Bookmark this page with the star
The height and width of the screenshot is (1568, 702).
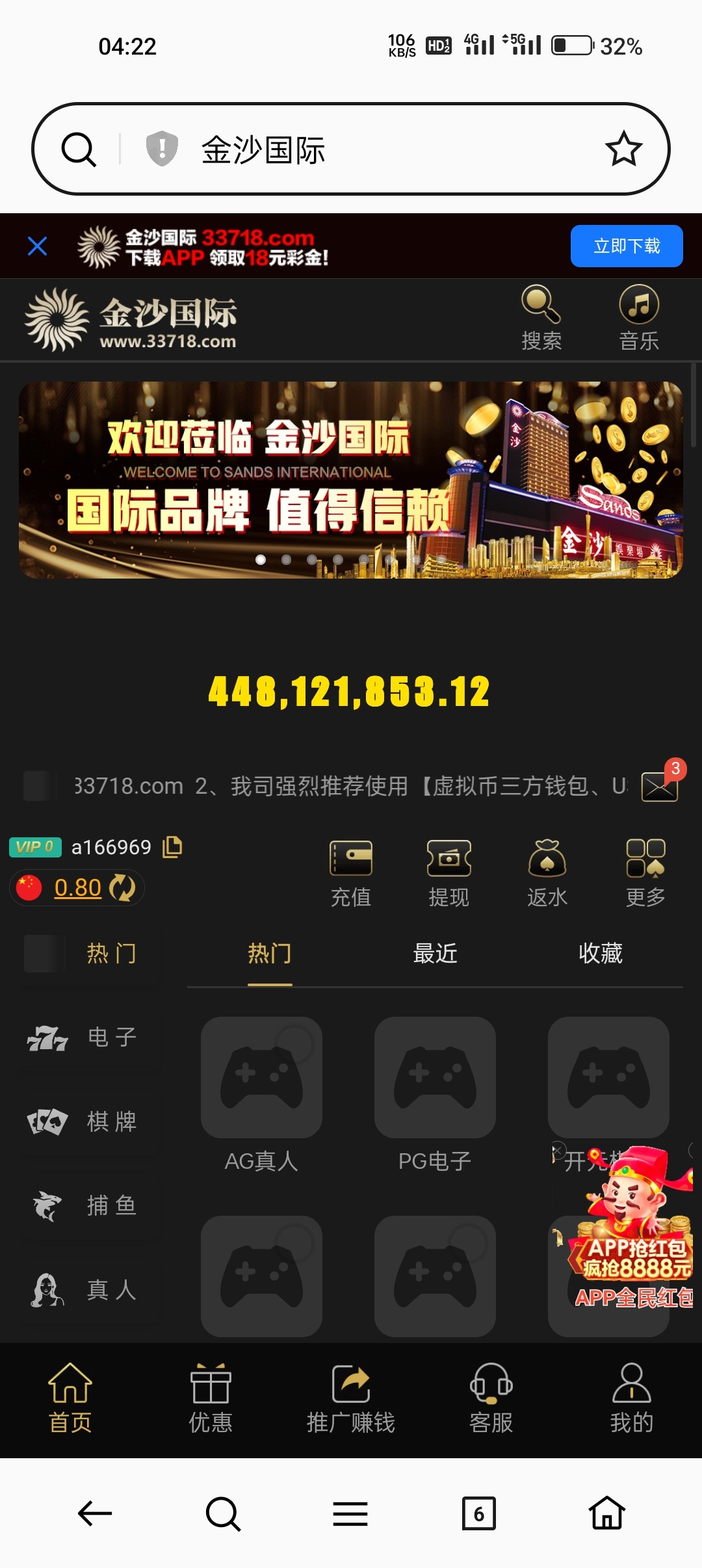(x=623, y=149)
